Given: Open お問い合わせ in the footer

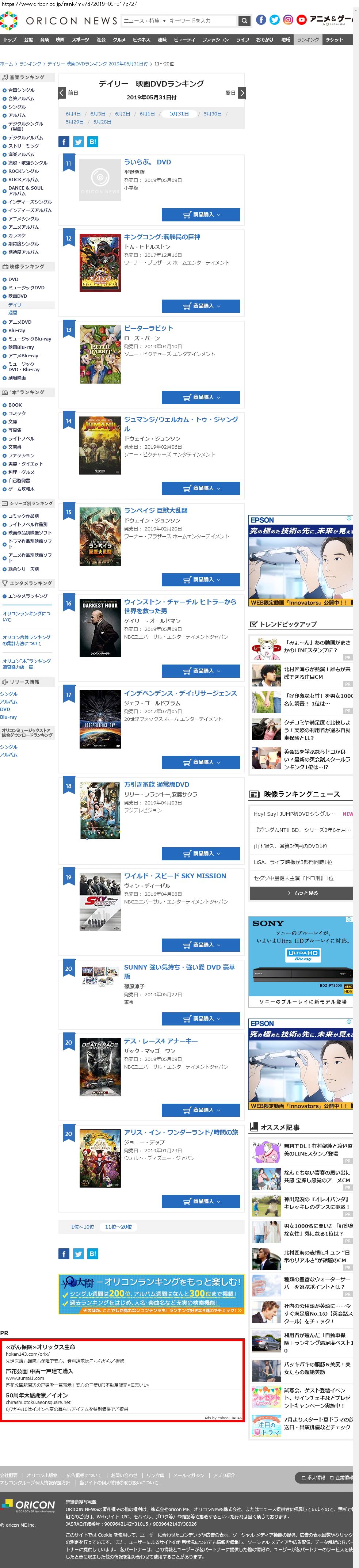Looking at the screenshot, I should tap(124, 1476).
